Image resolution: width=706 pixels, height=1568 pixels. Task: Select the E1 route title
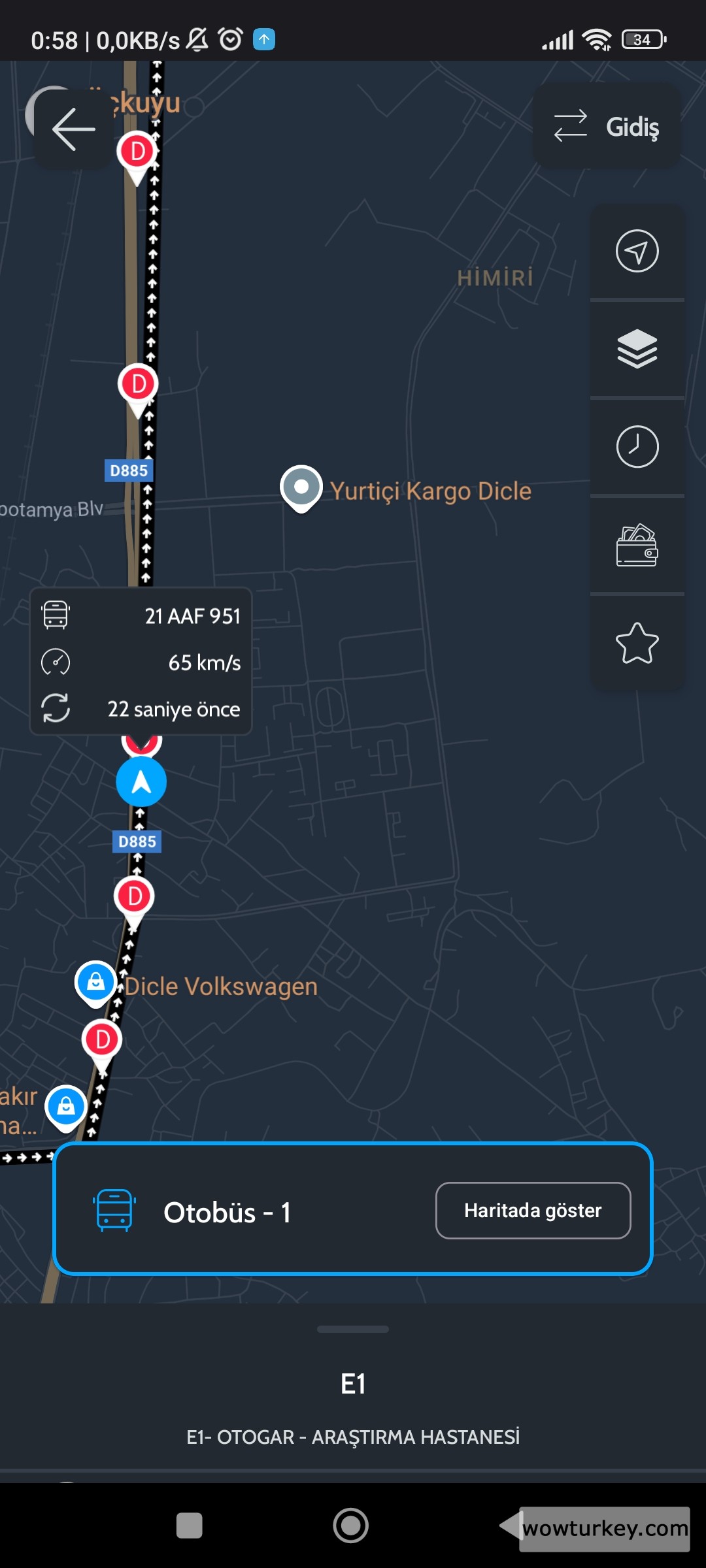[352, 1383]
